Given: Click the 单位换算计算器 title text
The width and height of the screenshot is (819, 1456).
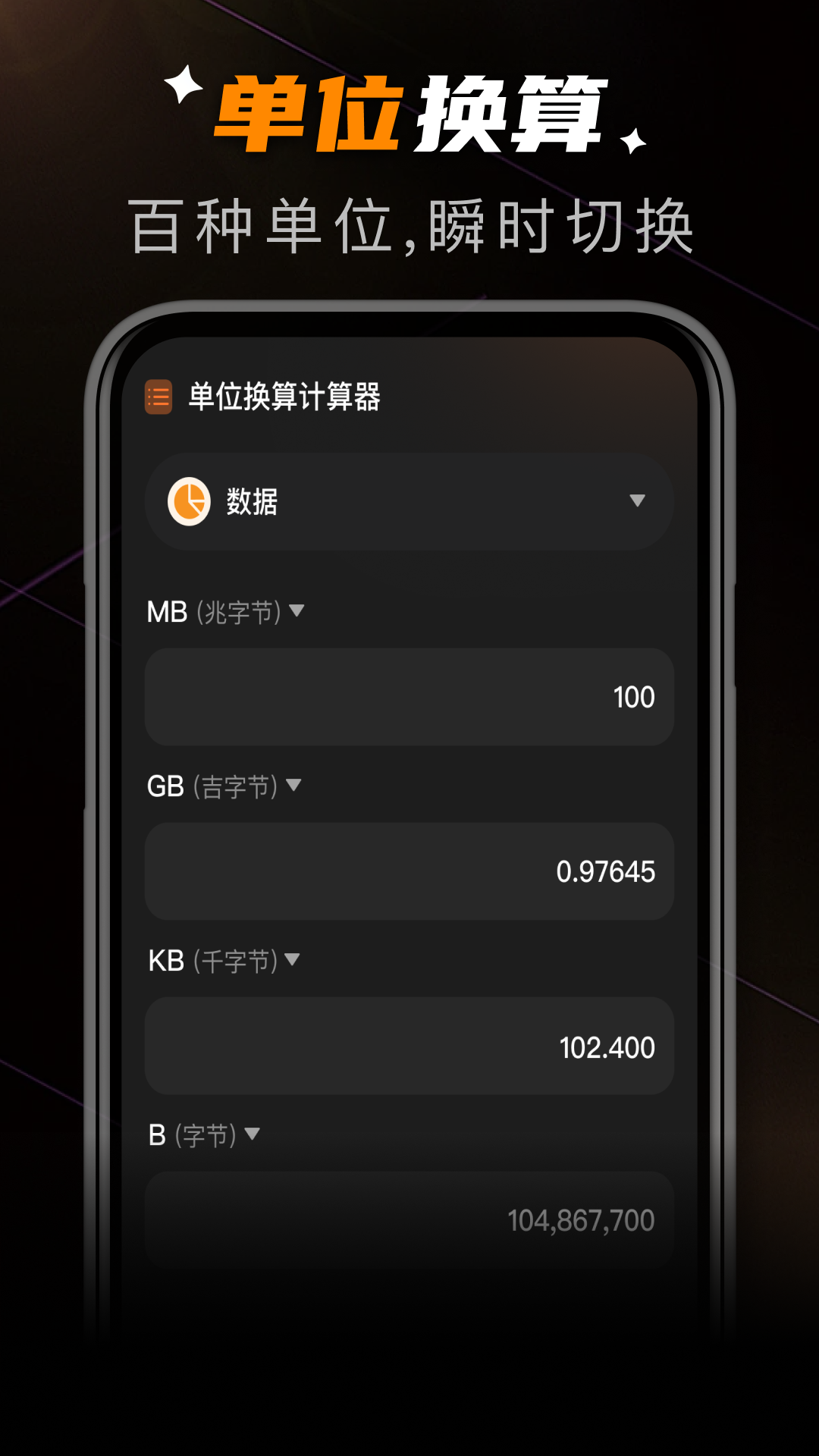Looking at the screenshot, I should (286, 397).
